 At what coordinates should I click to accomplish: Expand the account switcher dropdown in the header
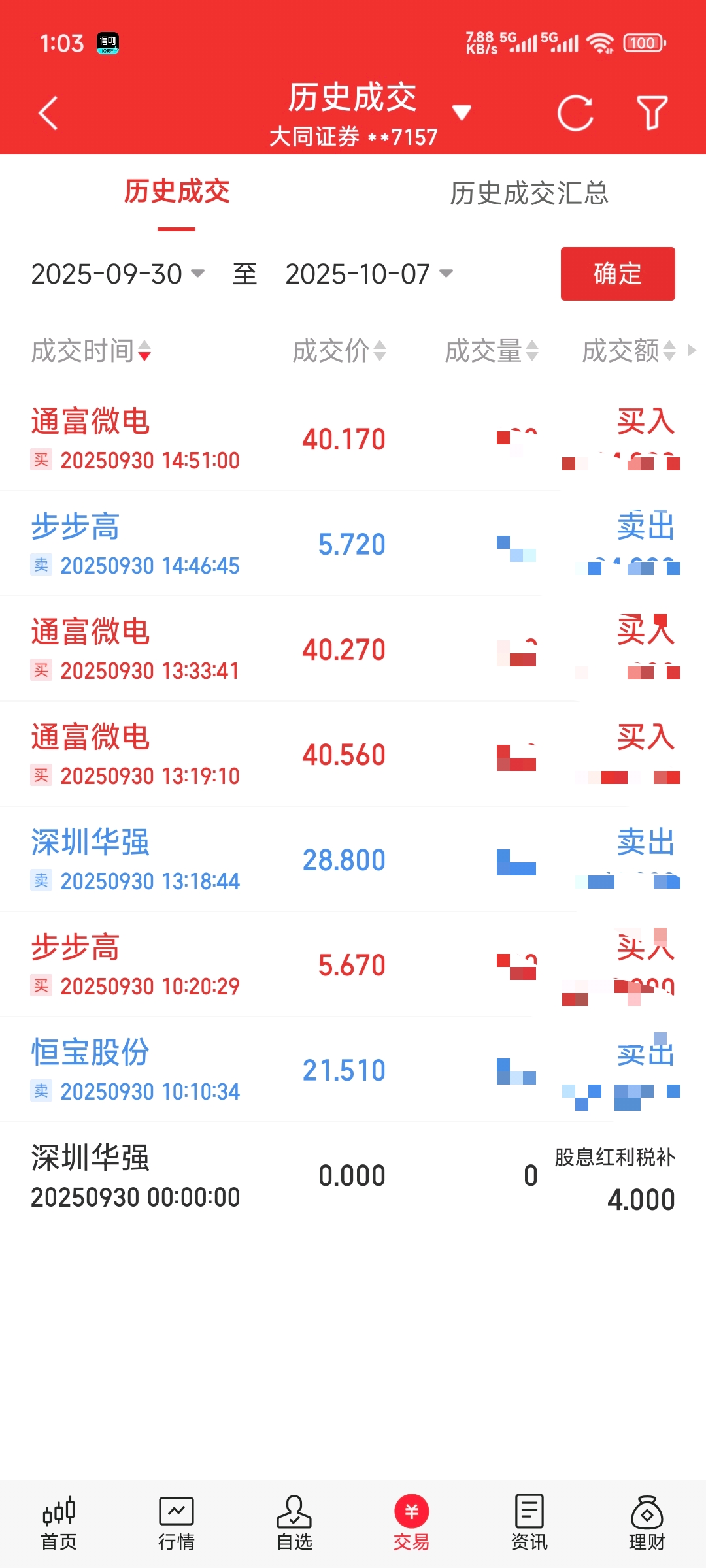(x=462, y=113)
